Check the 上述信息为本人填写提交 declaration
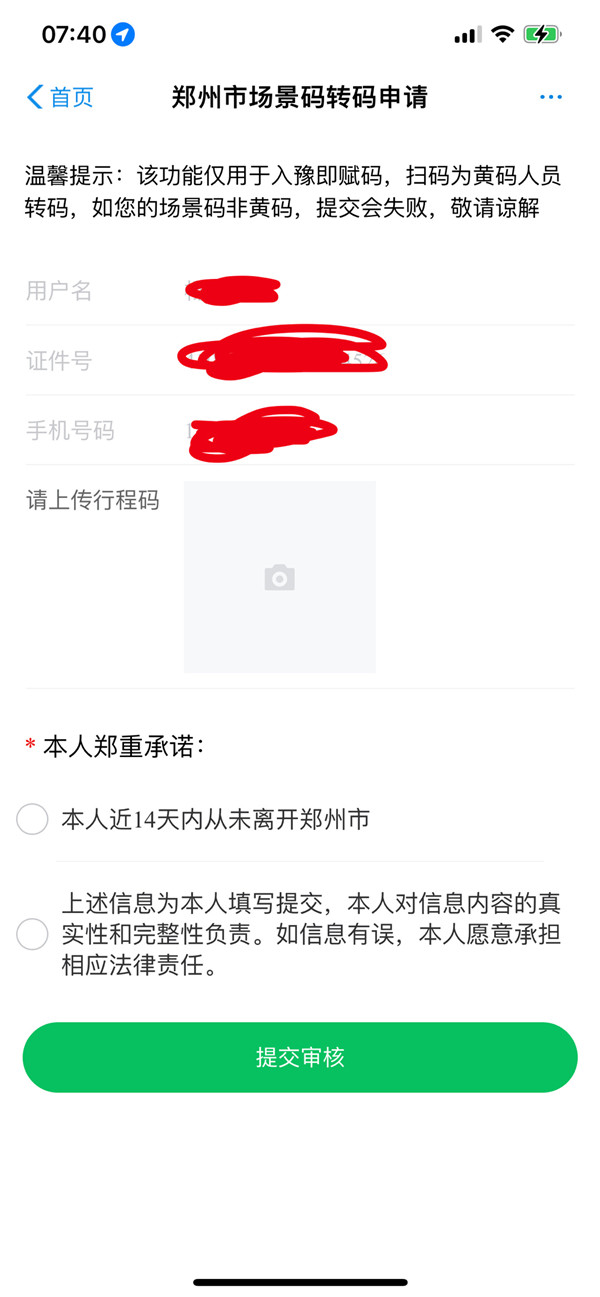600x1297 pixels. click(33, 935)
